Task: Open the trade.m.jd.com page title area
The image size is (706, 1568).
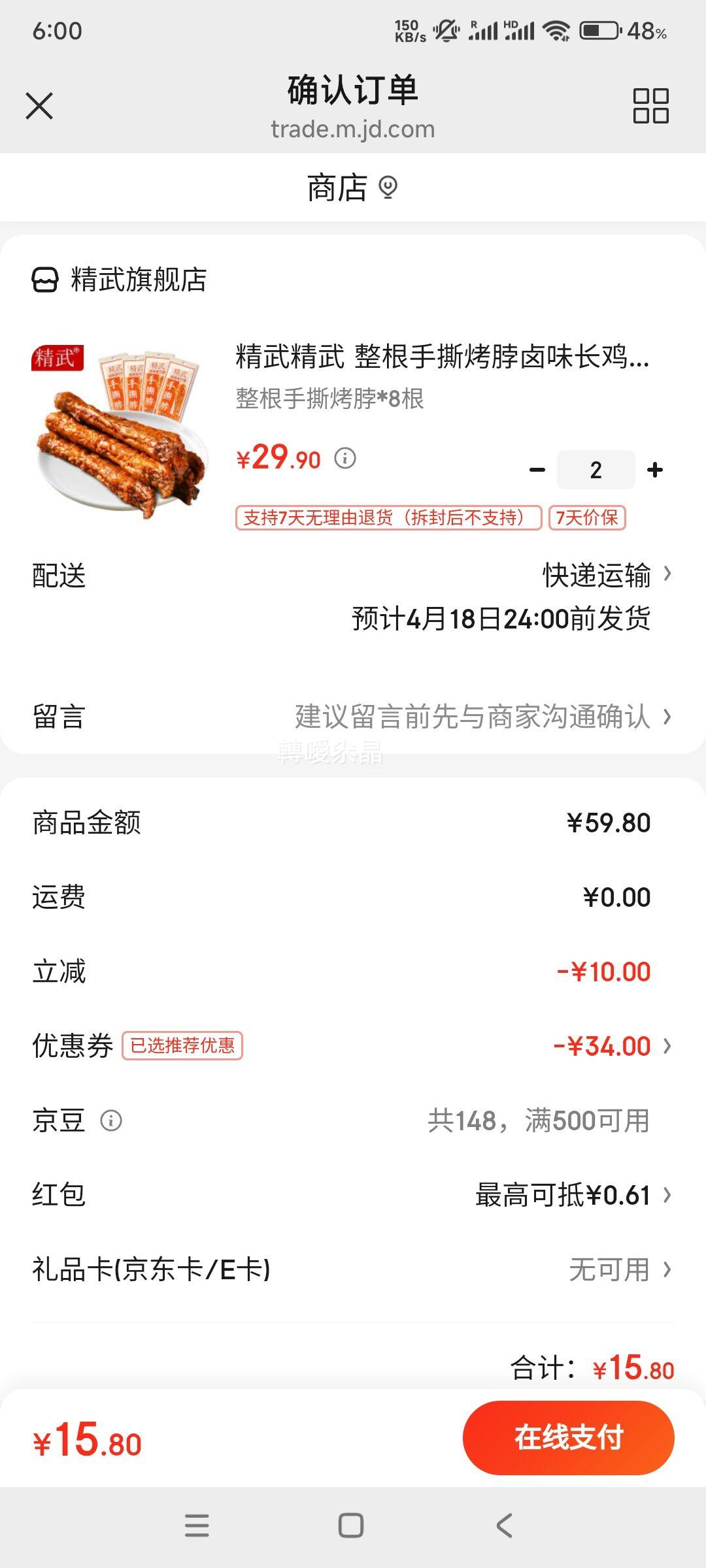Action: (352, 128)
